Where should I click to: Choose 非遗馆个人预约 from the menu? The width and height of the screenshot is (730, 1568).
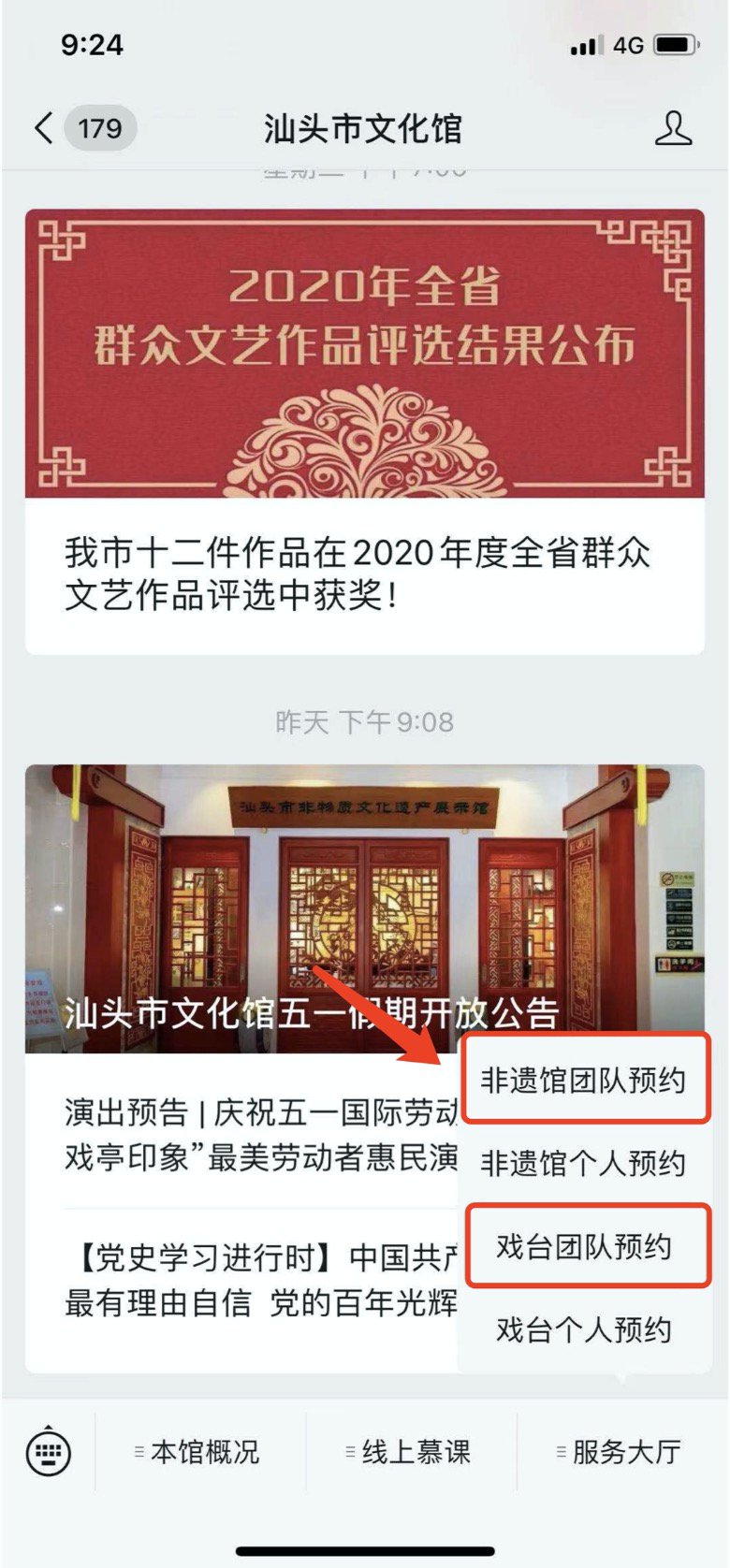(584, 1163)
